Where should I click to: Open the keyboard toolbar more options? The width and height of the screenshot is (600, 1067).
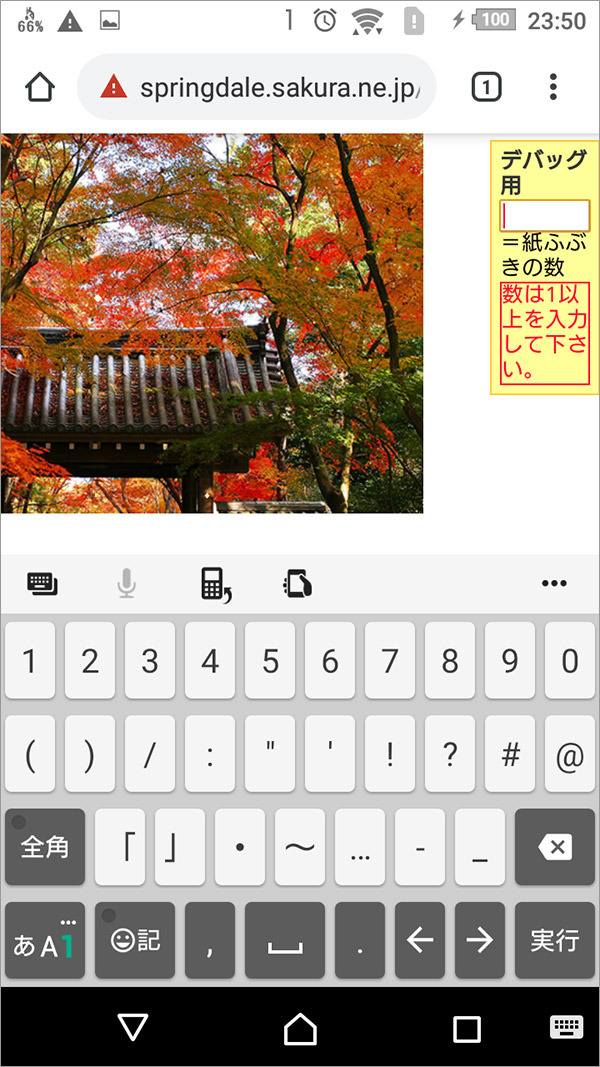554,584
